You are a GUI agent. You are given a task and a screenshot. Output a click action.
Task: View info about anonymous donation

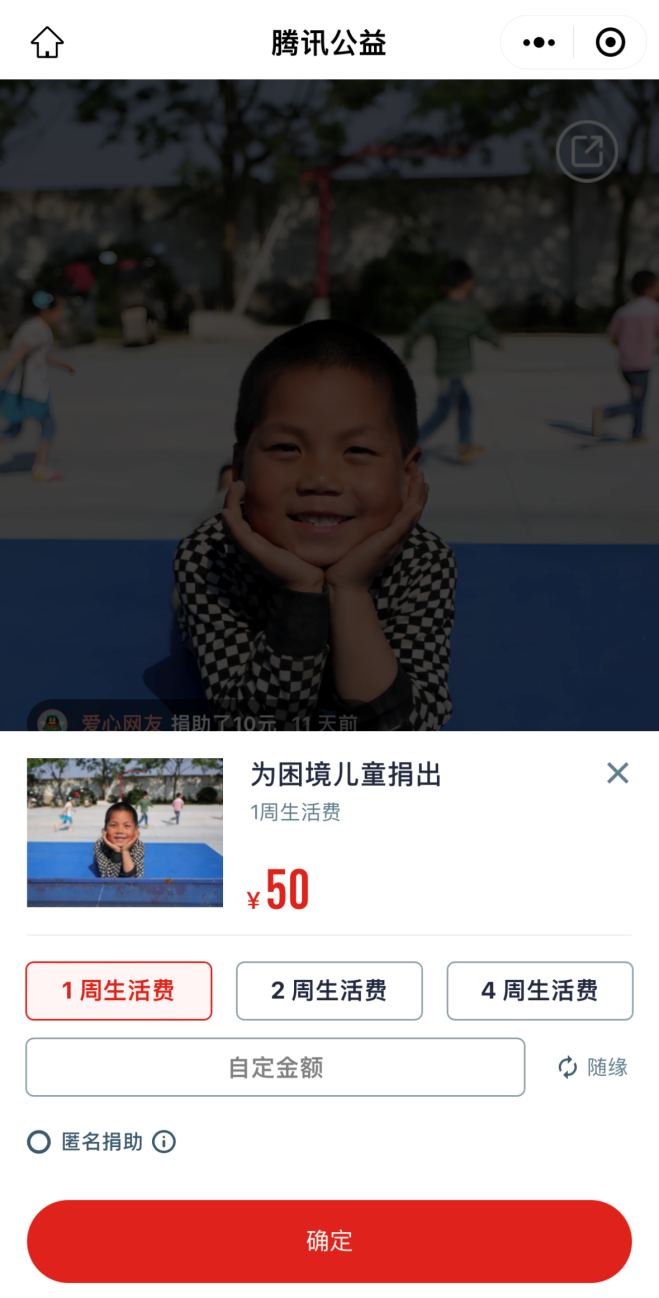pos(164,1142)
